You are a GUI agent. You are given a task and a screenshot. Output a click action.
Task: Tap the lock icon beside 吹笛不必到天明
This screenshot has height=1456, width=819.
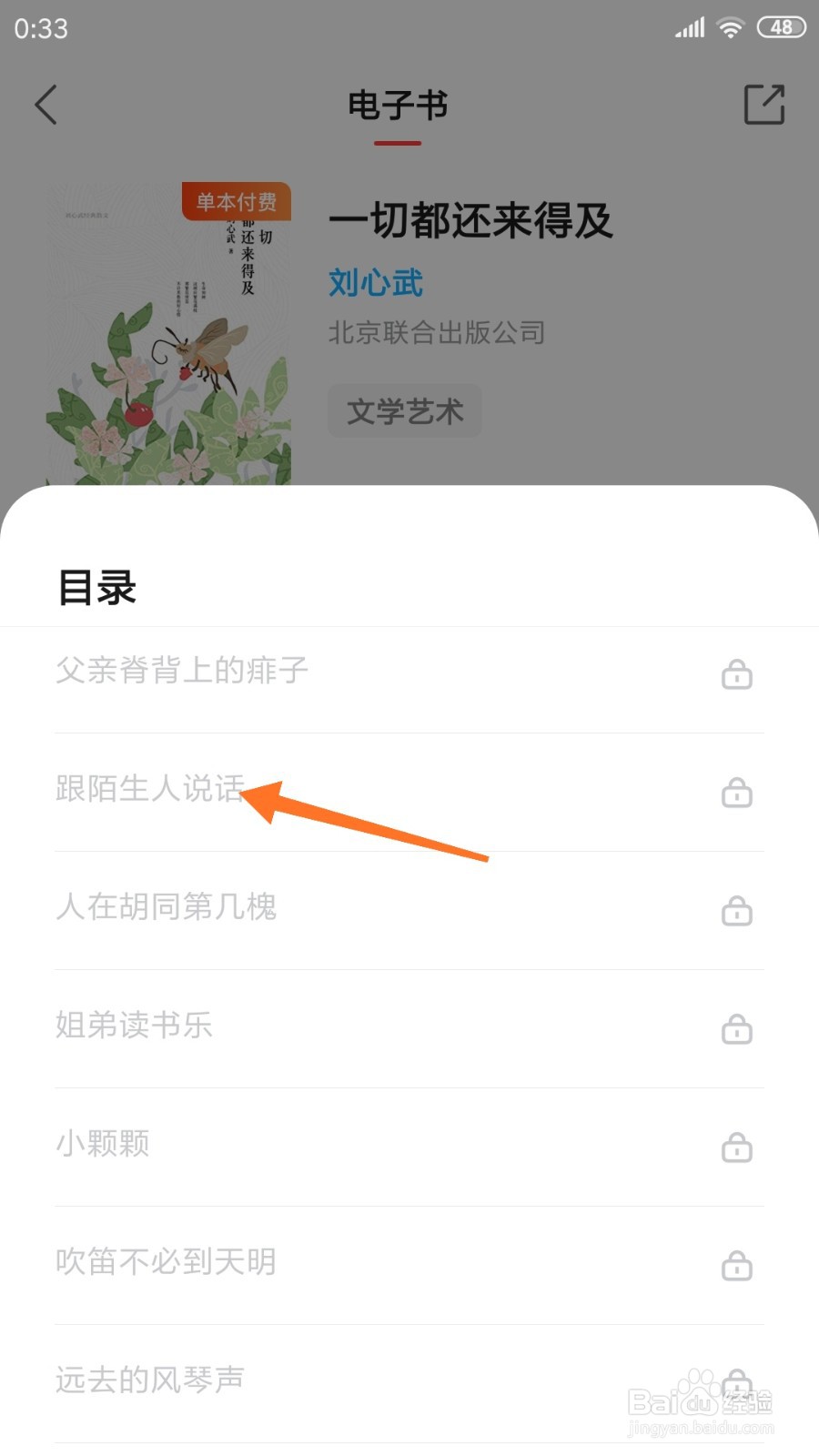pyautogui.click(x=737, y=1266)
